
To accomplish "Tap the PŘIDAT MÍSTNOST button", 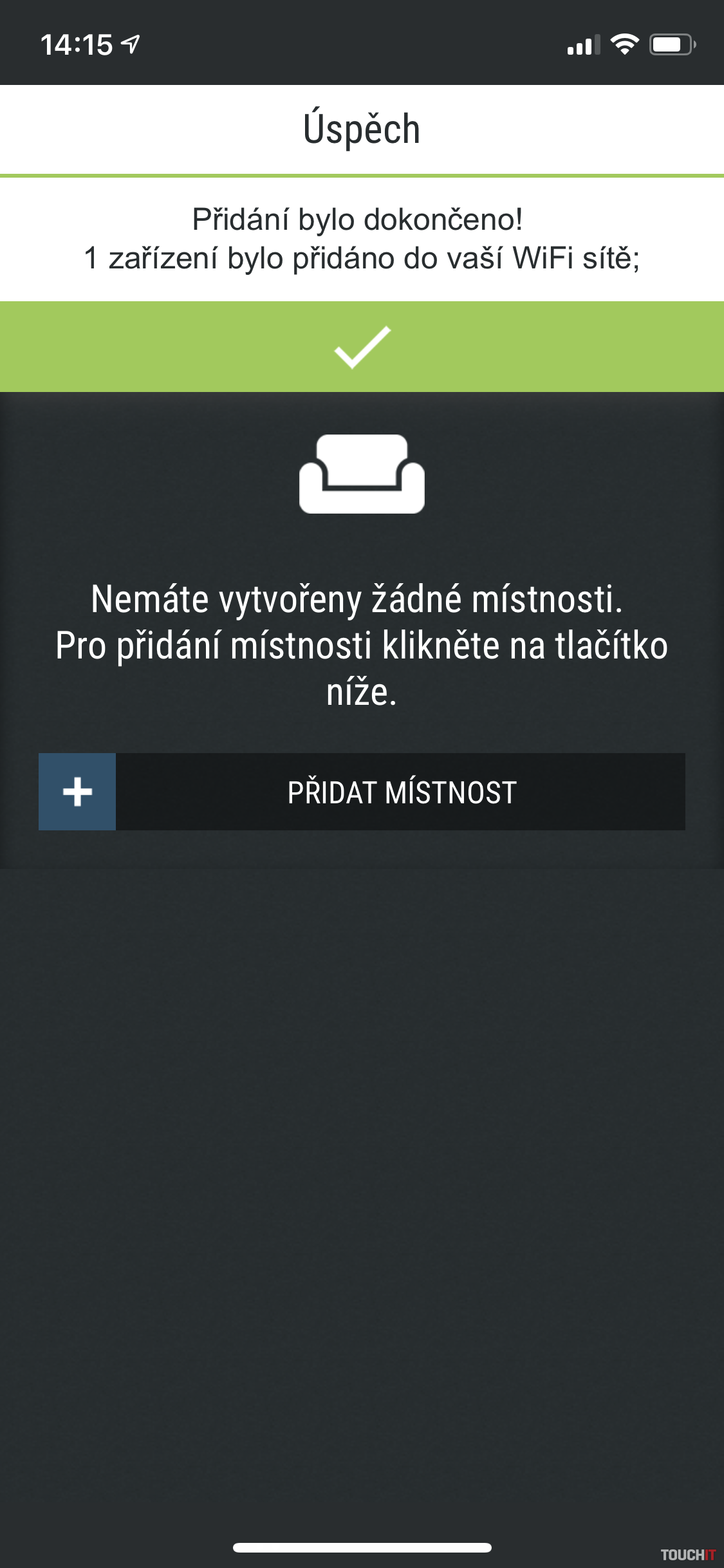I will [x=362, y=792].
